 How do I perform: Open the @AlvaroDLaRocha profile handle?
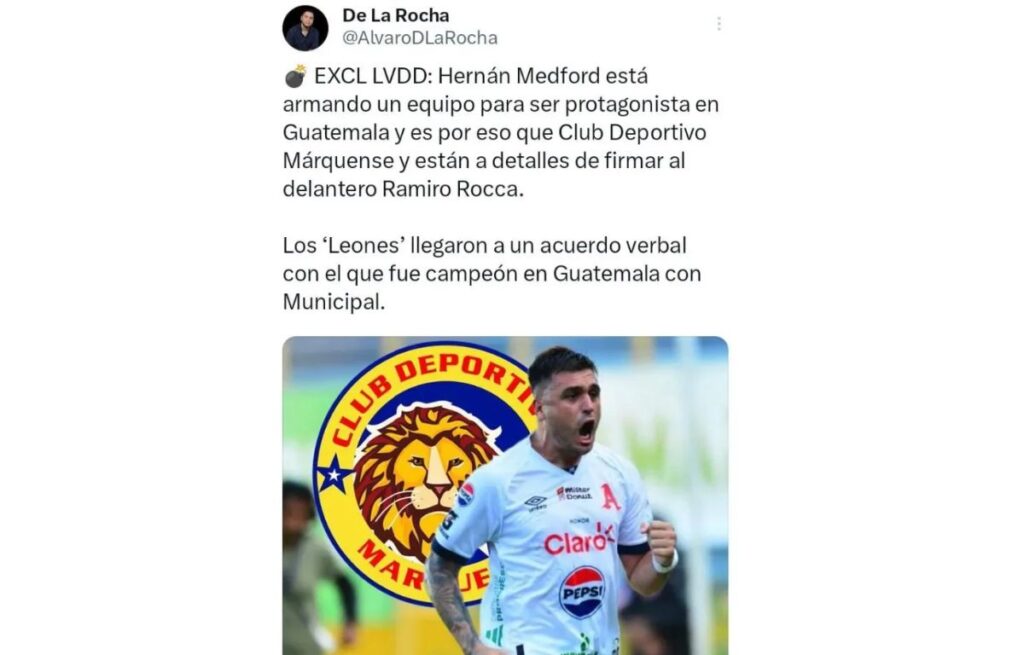click(419, 38)
